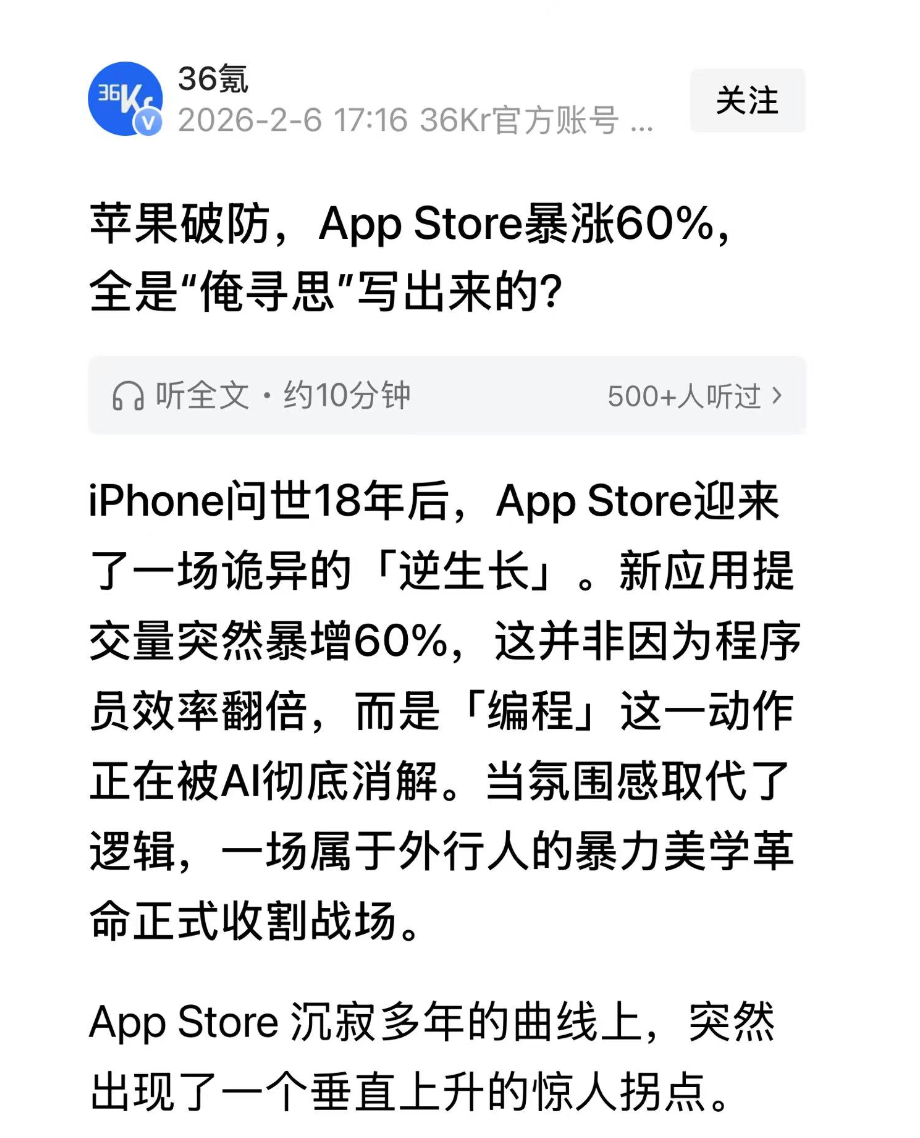This screenshot has width=920, height=1138.
Task: Follow the 36氪 account
Action: click(x=747, y=100)
